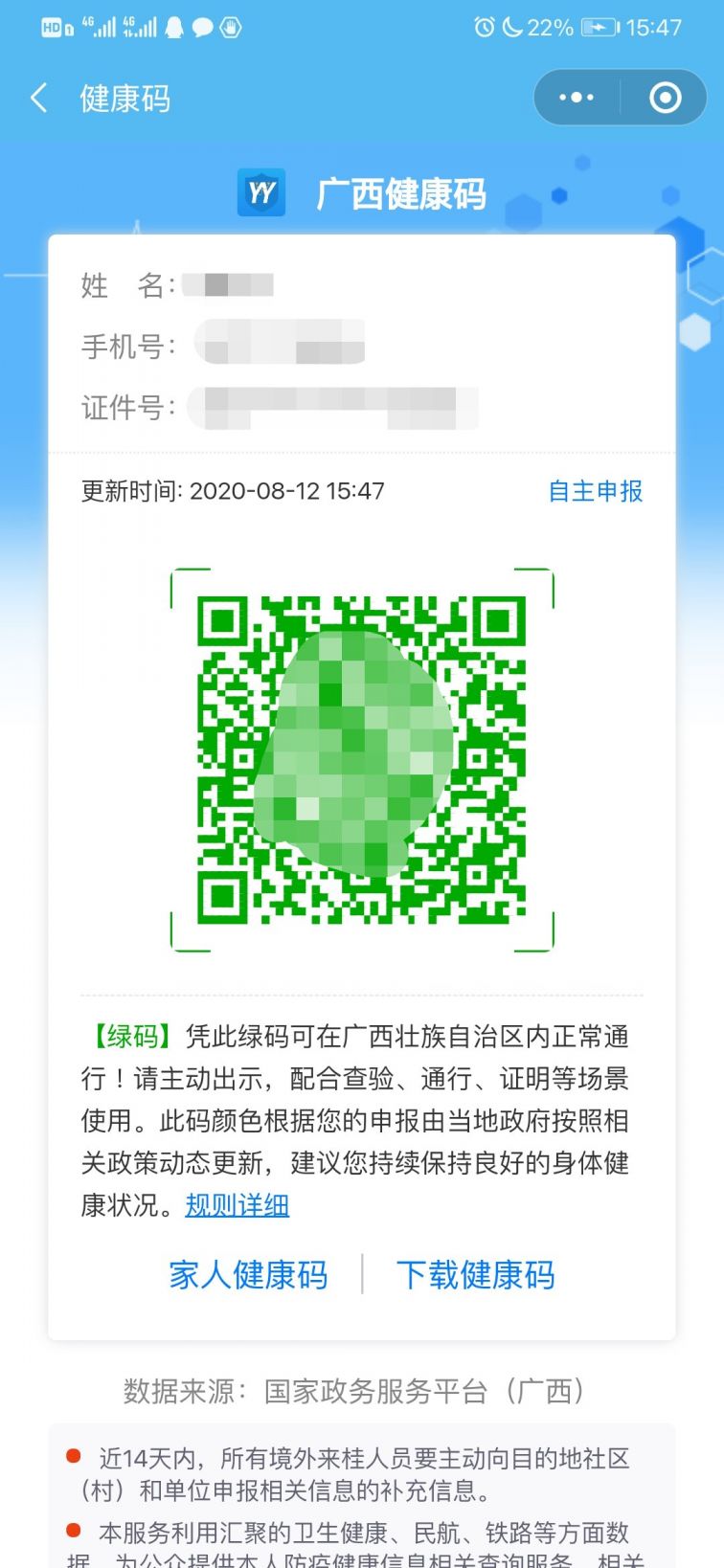The height and width of the screenshot is (1568, 724).
Task: Open 自主申报 self-declaration page
Action: point(595,492)
